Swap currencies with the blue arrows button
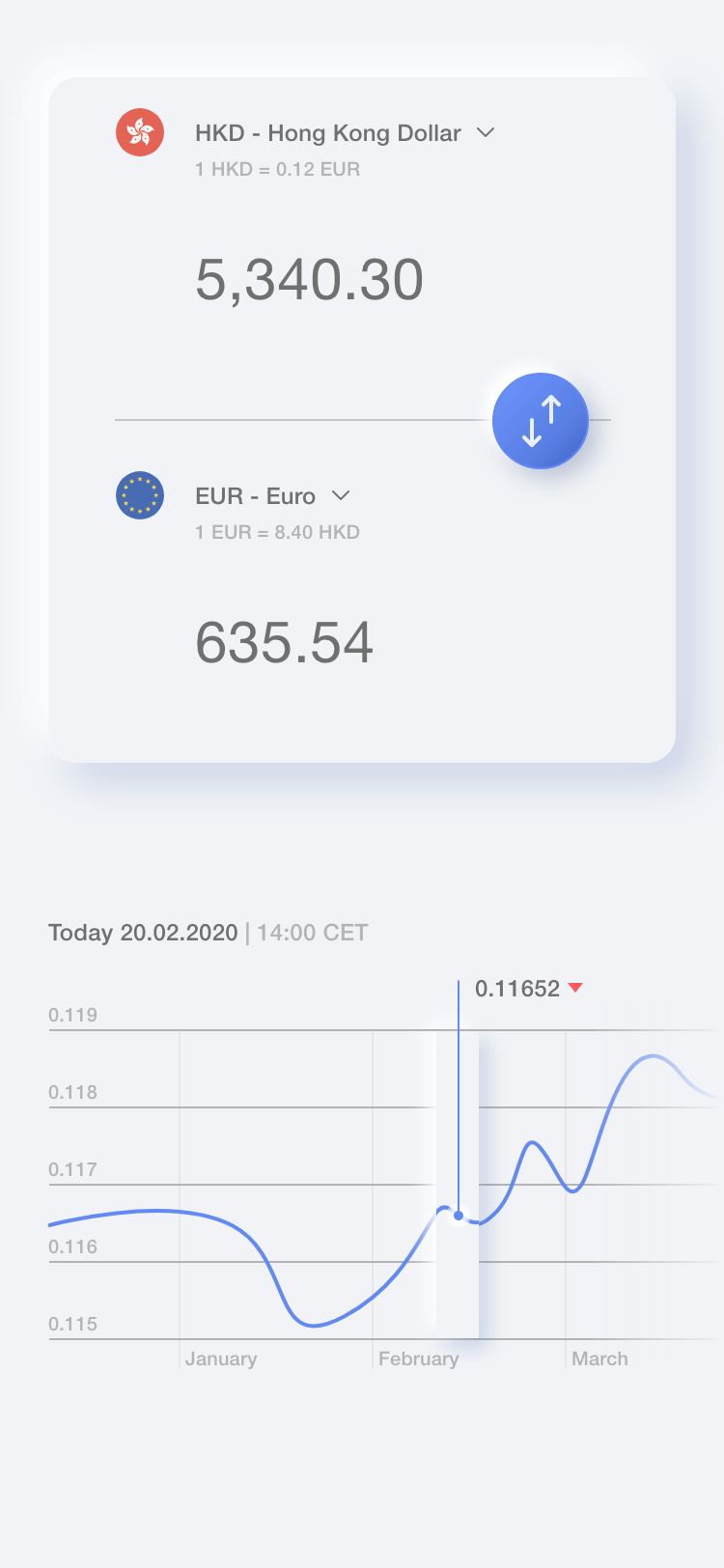Screen dimensions: 724x1568 tap(540, 421)
